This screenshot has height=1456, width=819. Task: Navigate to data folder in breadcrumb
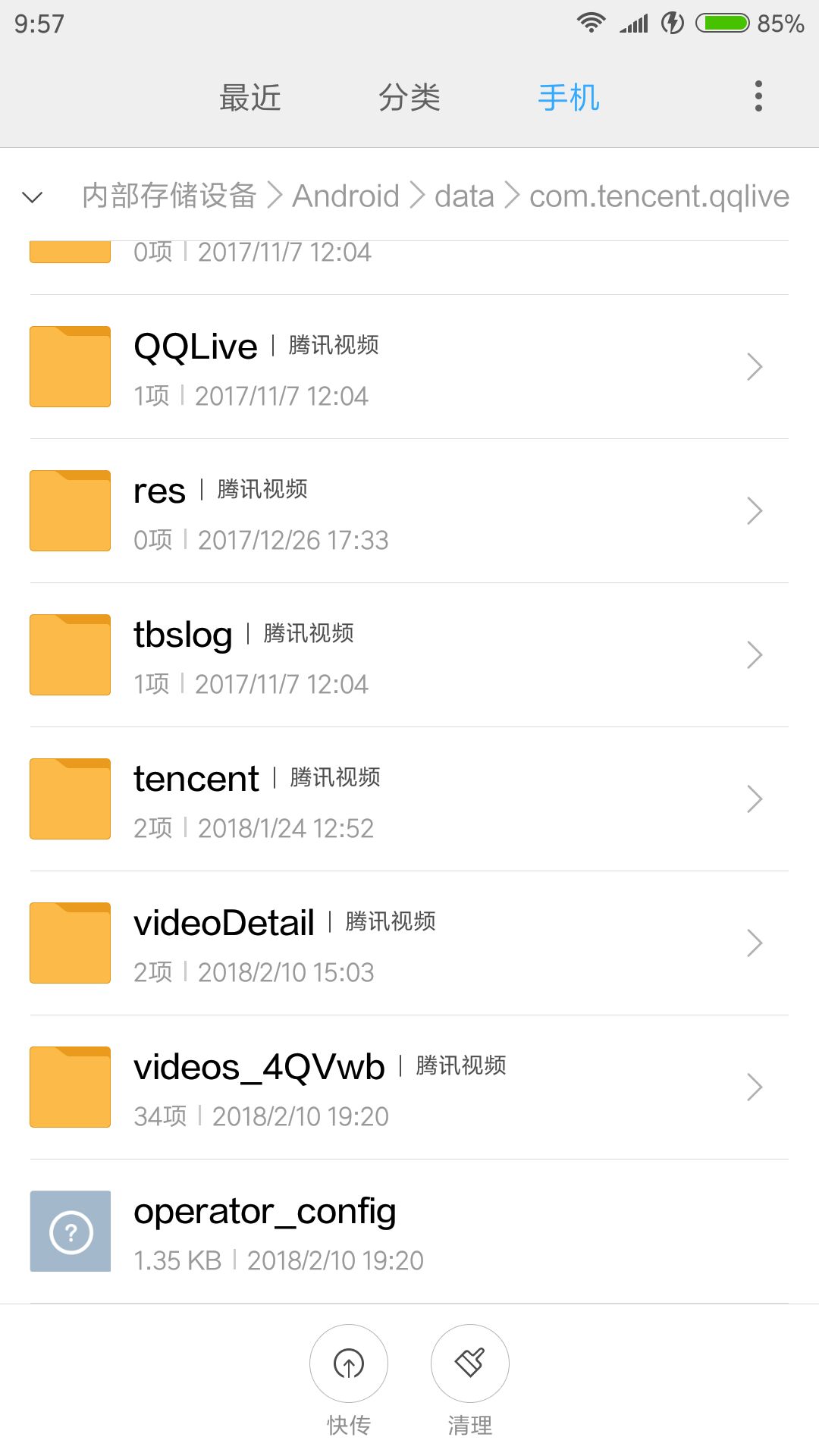tap(464, 196)
